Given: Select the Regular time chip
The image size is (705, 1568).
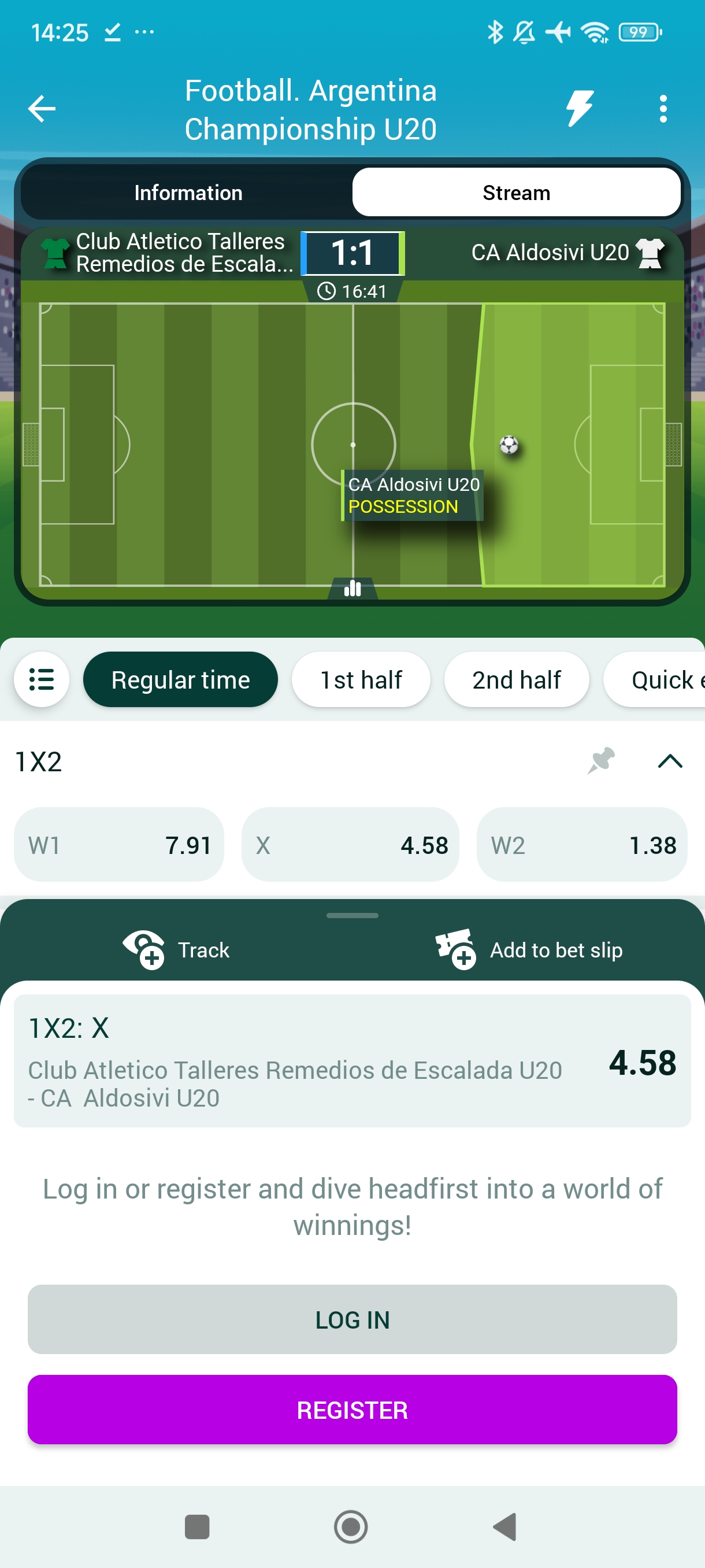Looking at the screenshot, I should (x=180, y=679).
